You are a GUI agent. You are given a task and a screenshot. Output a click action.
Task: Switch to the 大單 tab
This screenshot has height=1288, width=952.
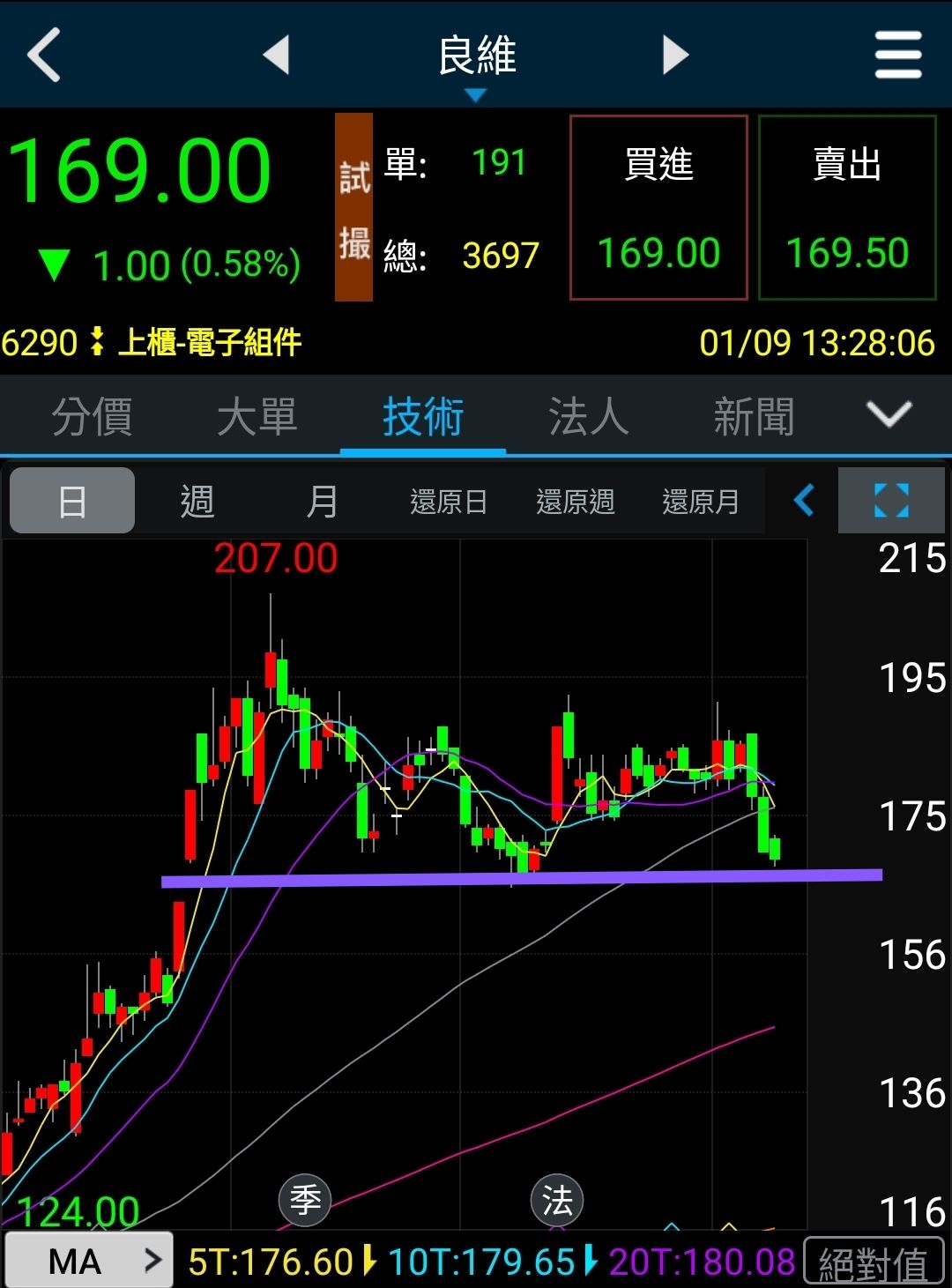tap(257, 416)
